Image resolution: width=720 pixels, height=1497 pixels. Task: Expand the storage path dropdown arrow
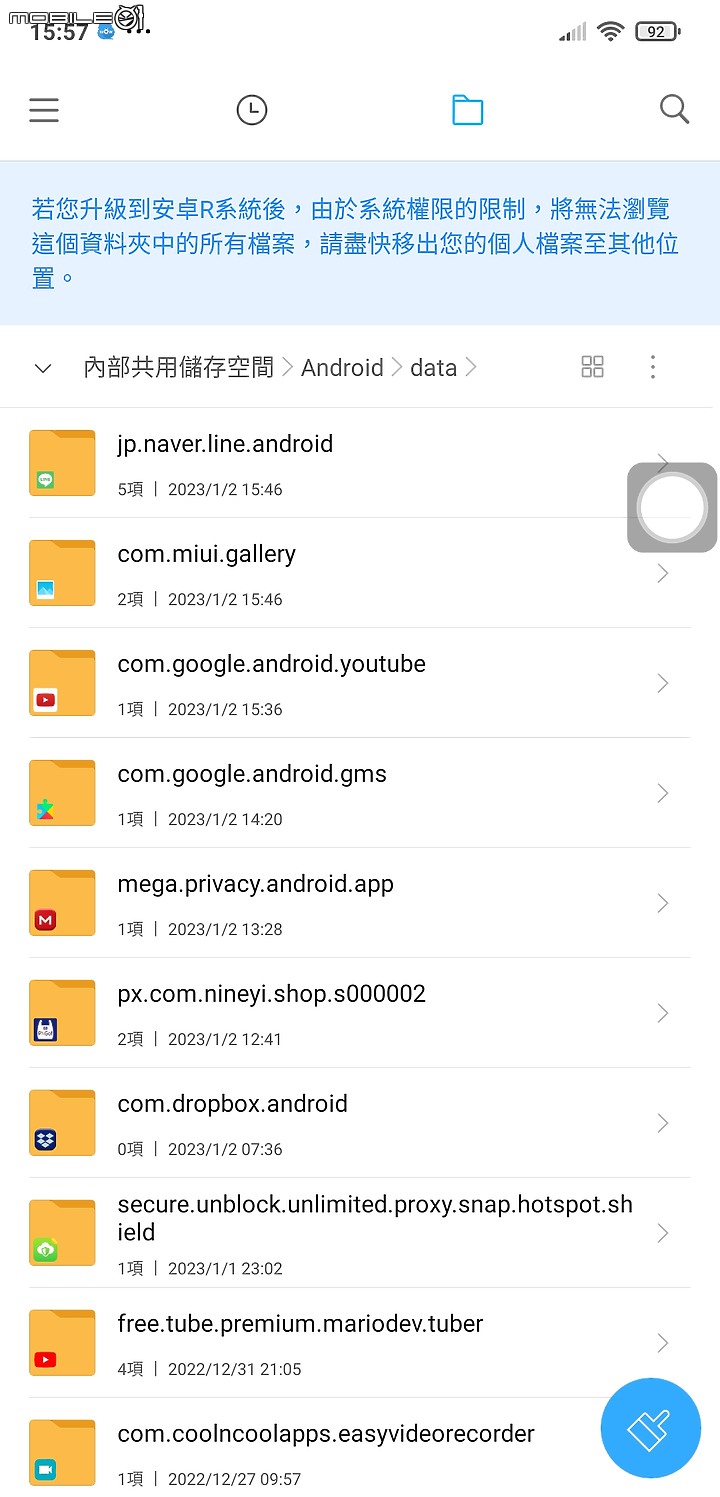(x=43, y=368)
